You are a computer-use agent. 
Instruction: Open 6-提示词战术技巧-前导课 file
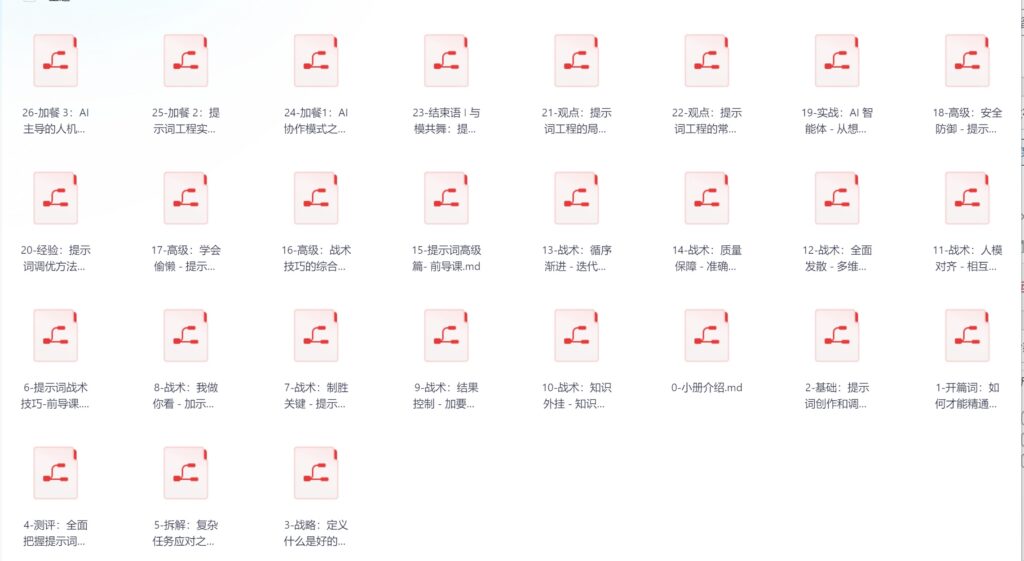click(x=55, y=335)
